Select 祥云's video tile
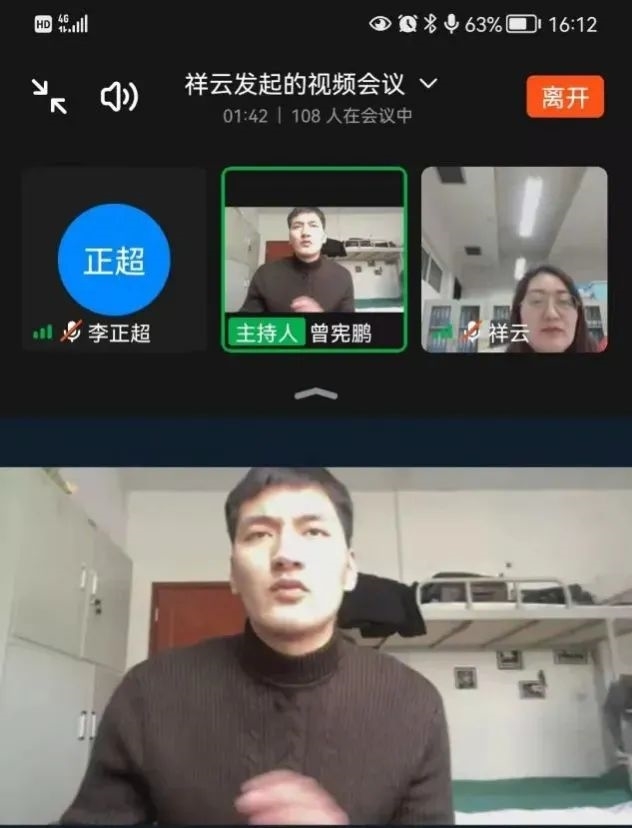 point(514,260)
